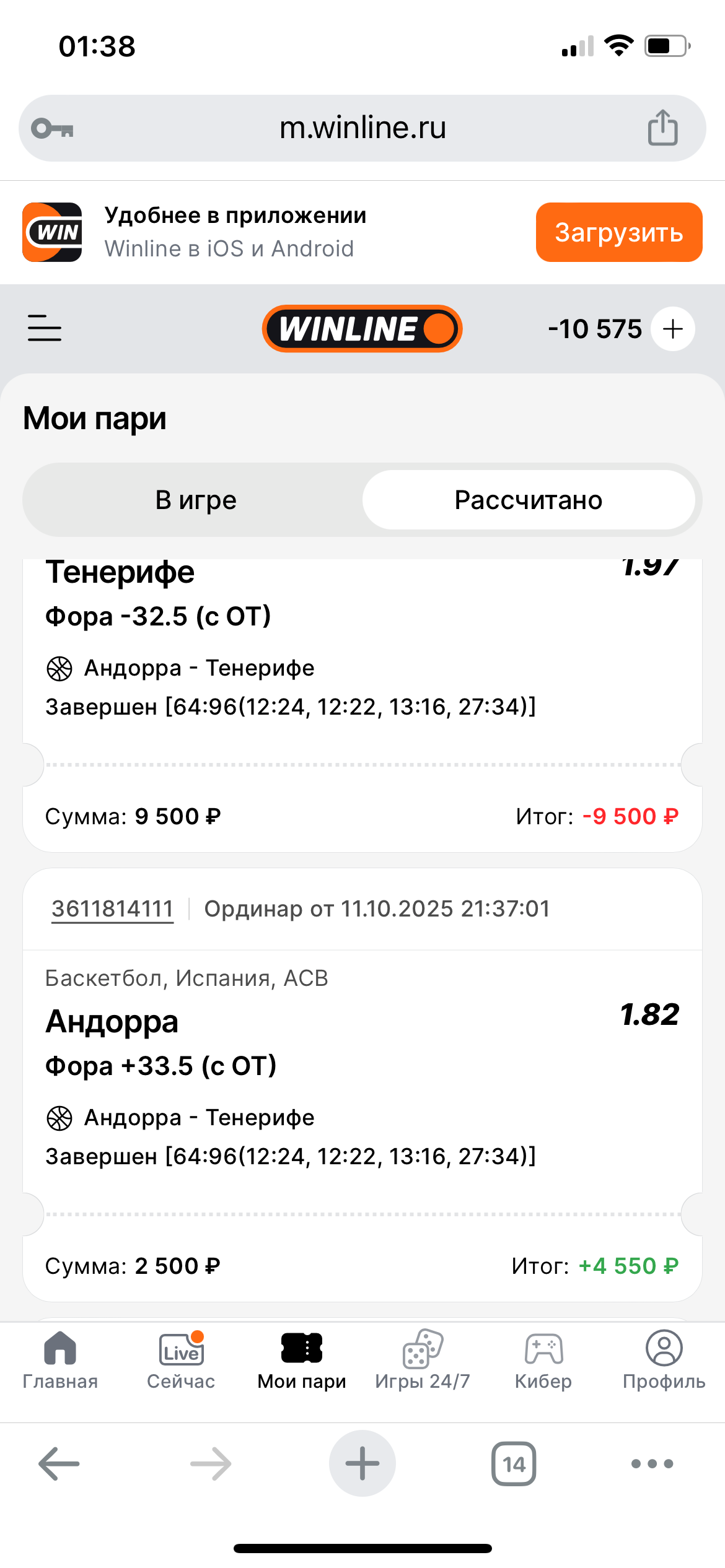Tap the plus button to top up balance

(x=672, y=329)
